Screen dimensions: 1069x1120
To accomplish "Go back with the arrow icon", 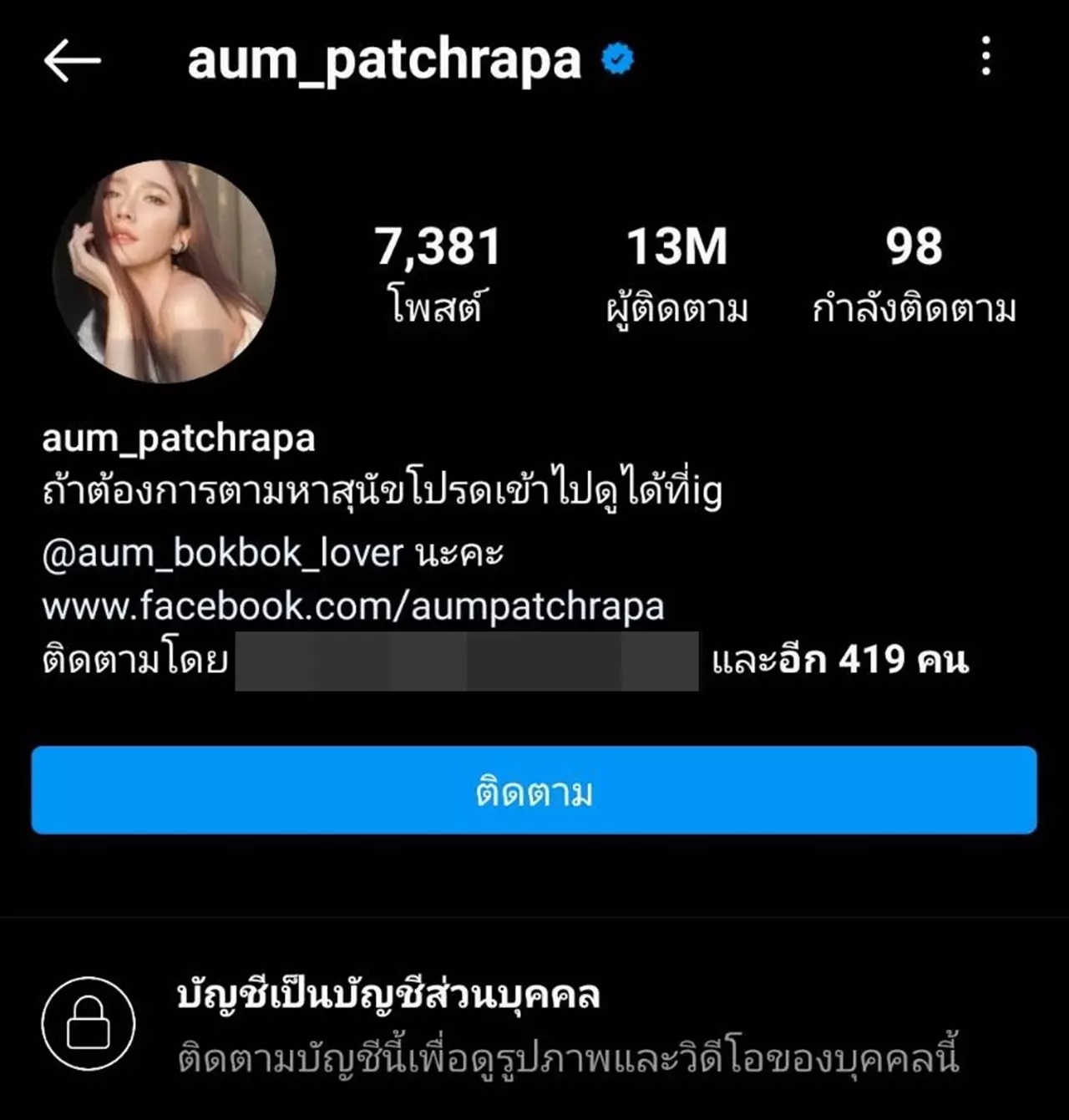I will coord(72,60).
